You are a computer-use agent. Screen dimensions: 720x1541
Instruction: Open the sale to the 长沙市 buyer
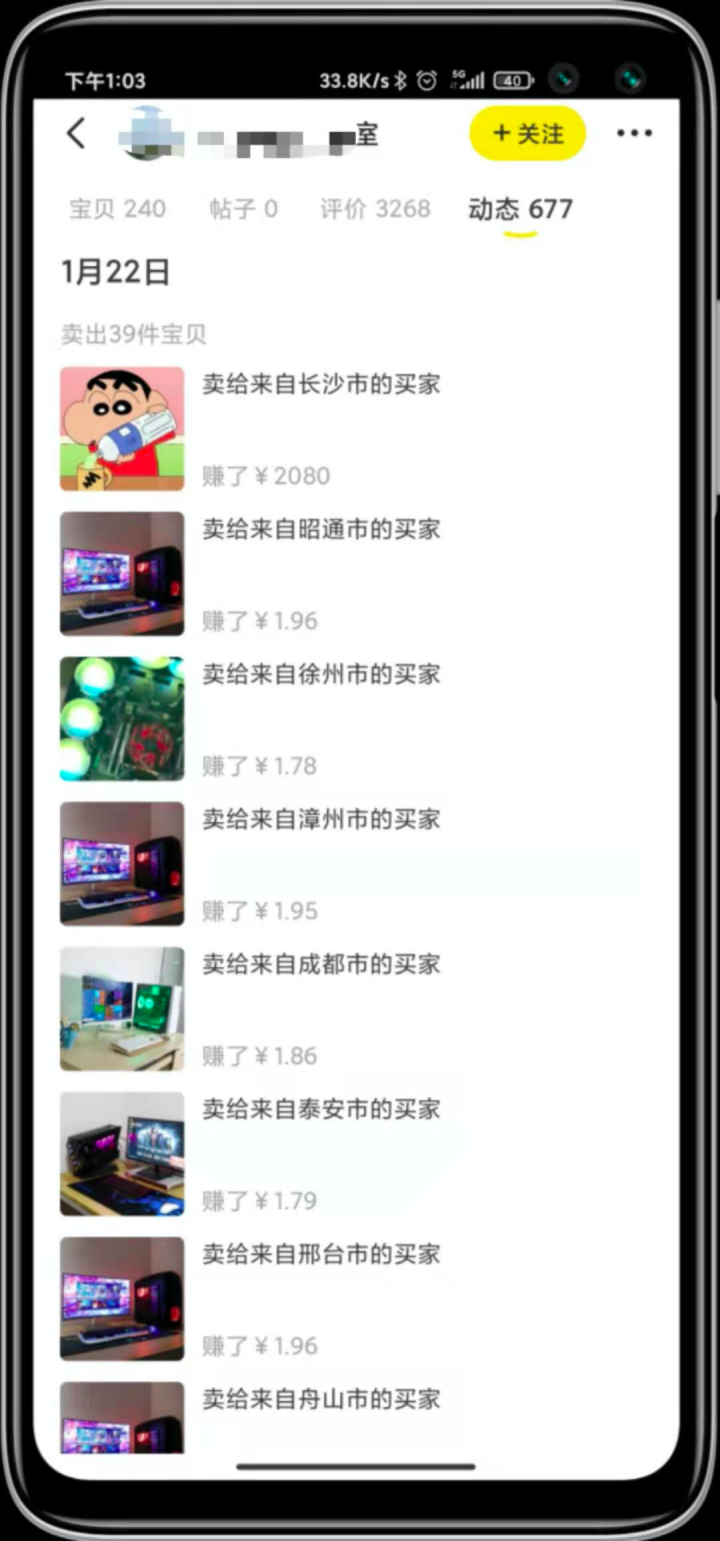(360, 429)
